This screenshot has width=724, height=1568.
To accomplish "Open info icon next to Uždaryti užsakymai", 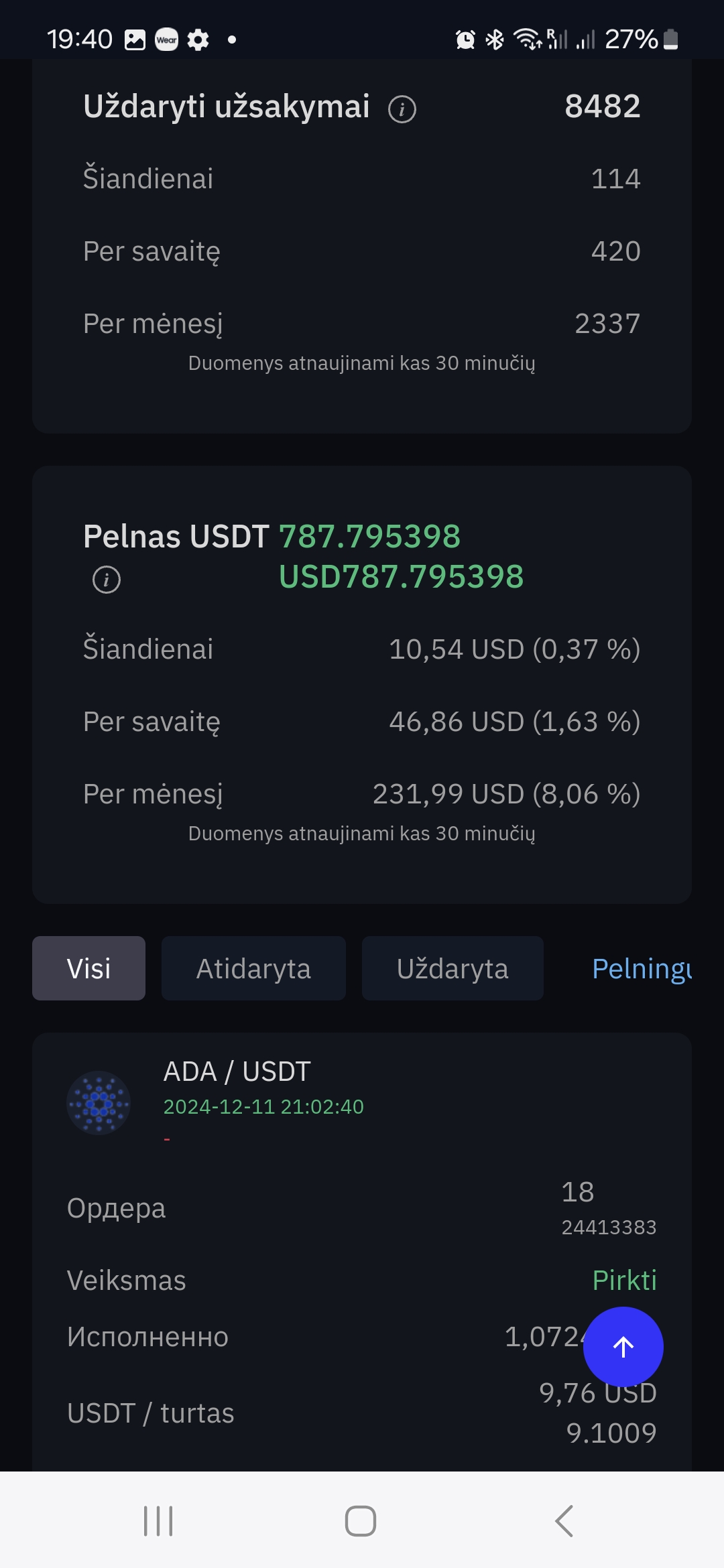I will 402,109.
